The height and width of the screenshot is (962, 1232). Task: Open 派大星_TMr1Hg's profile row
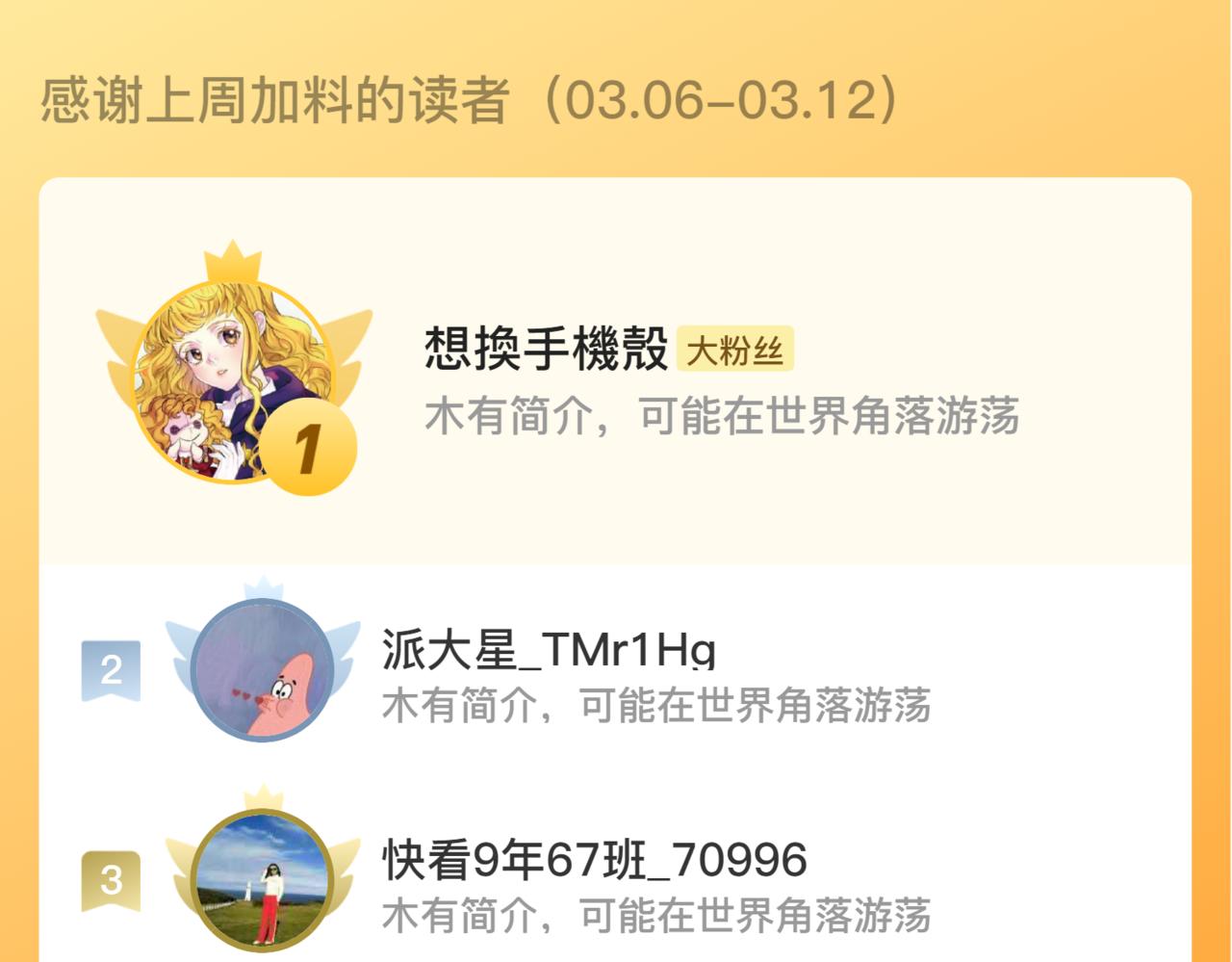tap(615, 671)
